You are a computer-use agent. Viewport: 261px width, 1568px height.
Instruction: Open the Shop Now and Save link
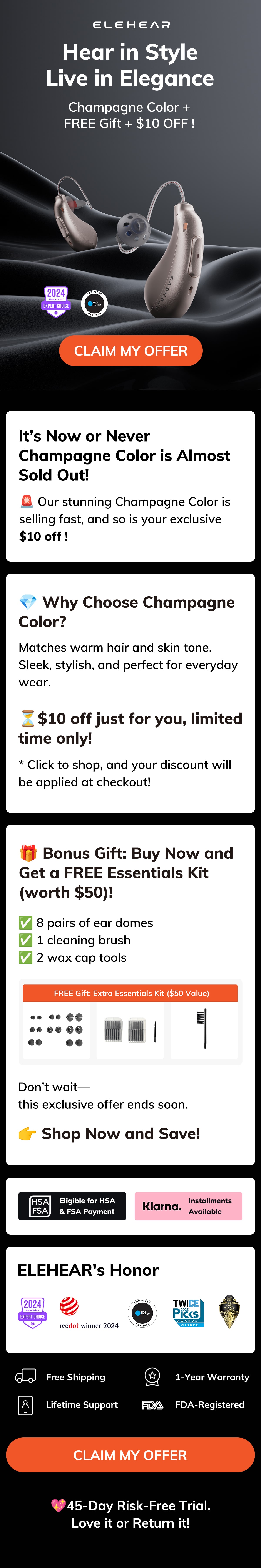tap(120, 1133)
